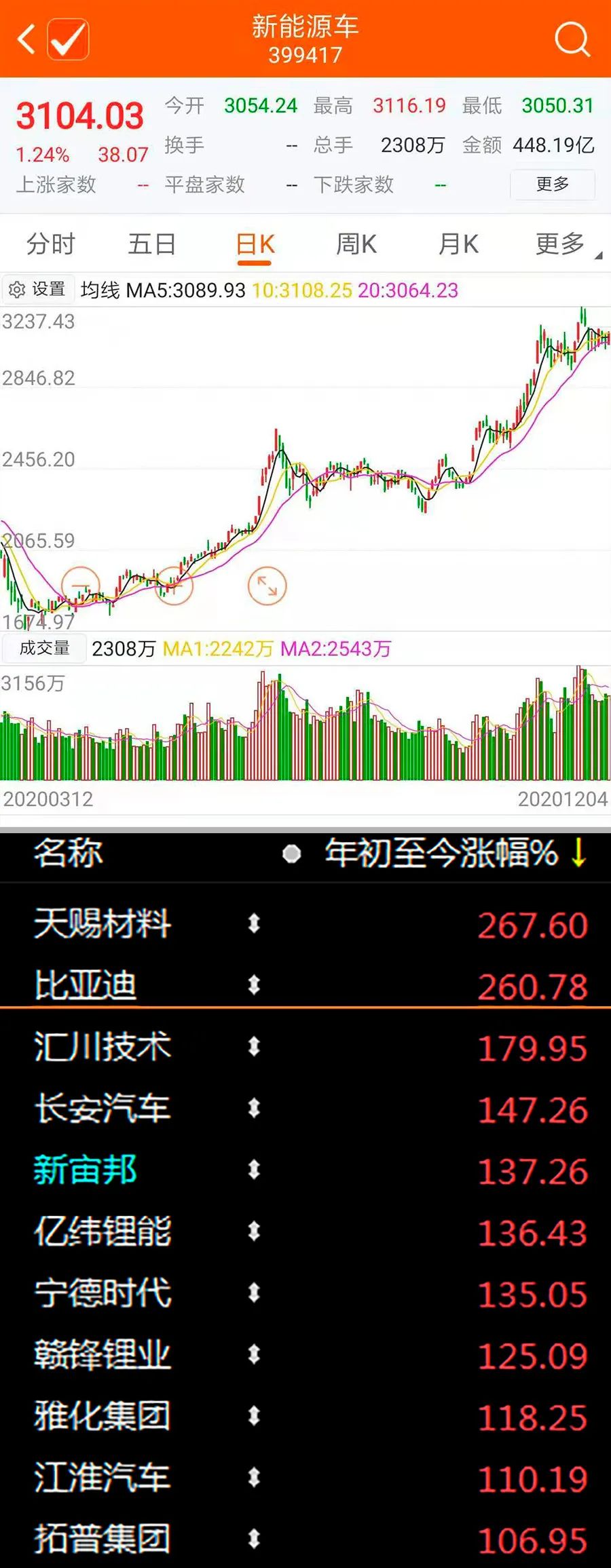
Task: Go back using the header arrow
Action: point(26,39)
